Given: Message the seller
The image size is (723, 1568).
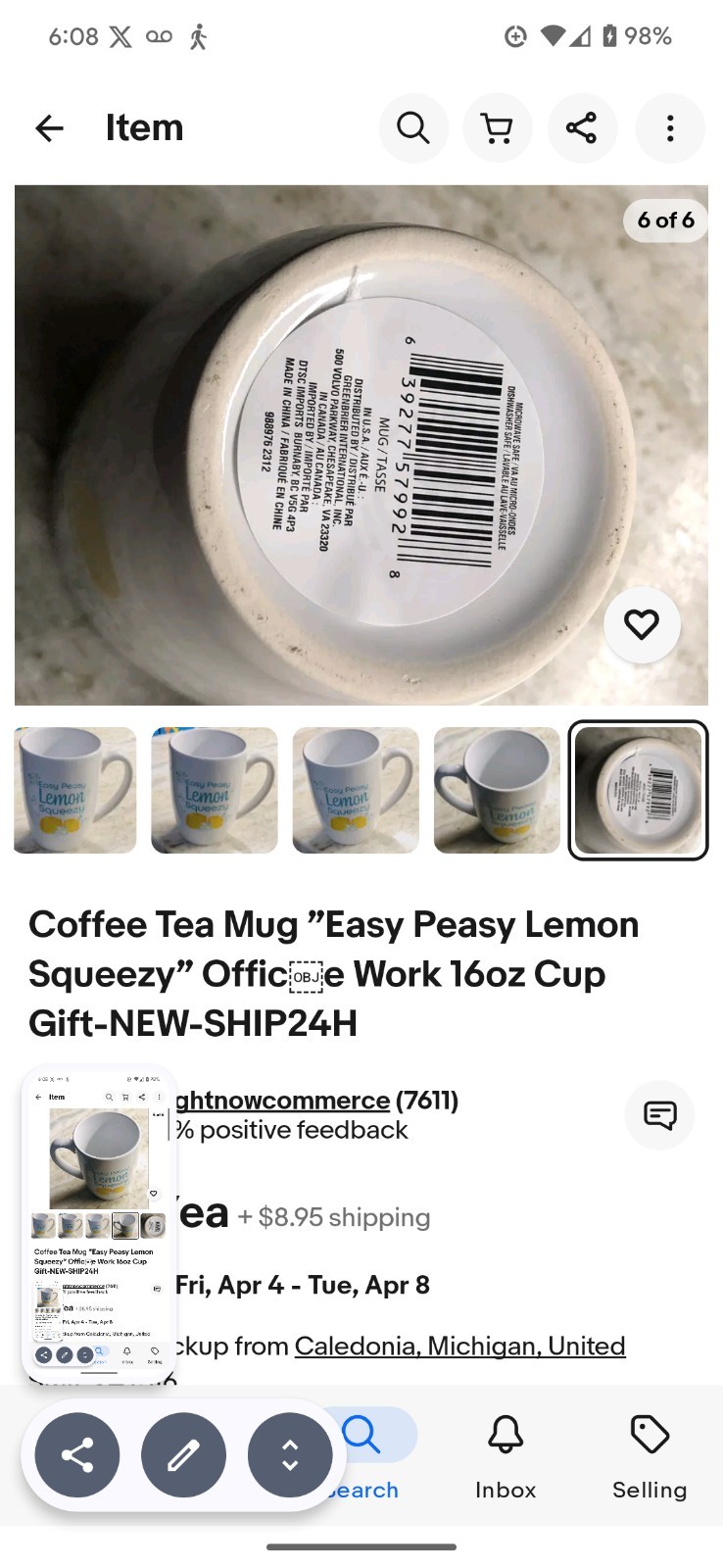Looking at the screenshot, I should pyautogui.click(x=659, y=1114).
